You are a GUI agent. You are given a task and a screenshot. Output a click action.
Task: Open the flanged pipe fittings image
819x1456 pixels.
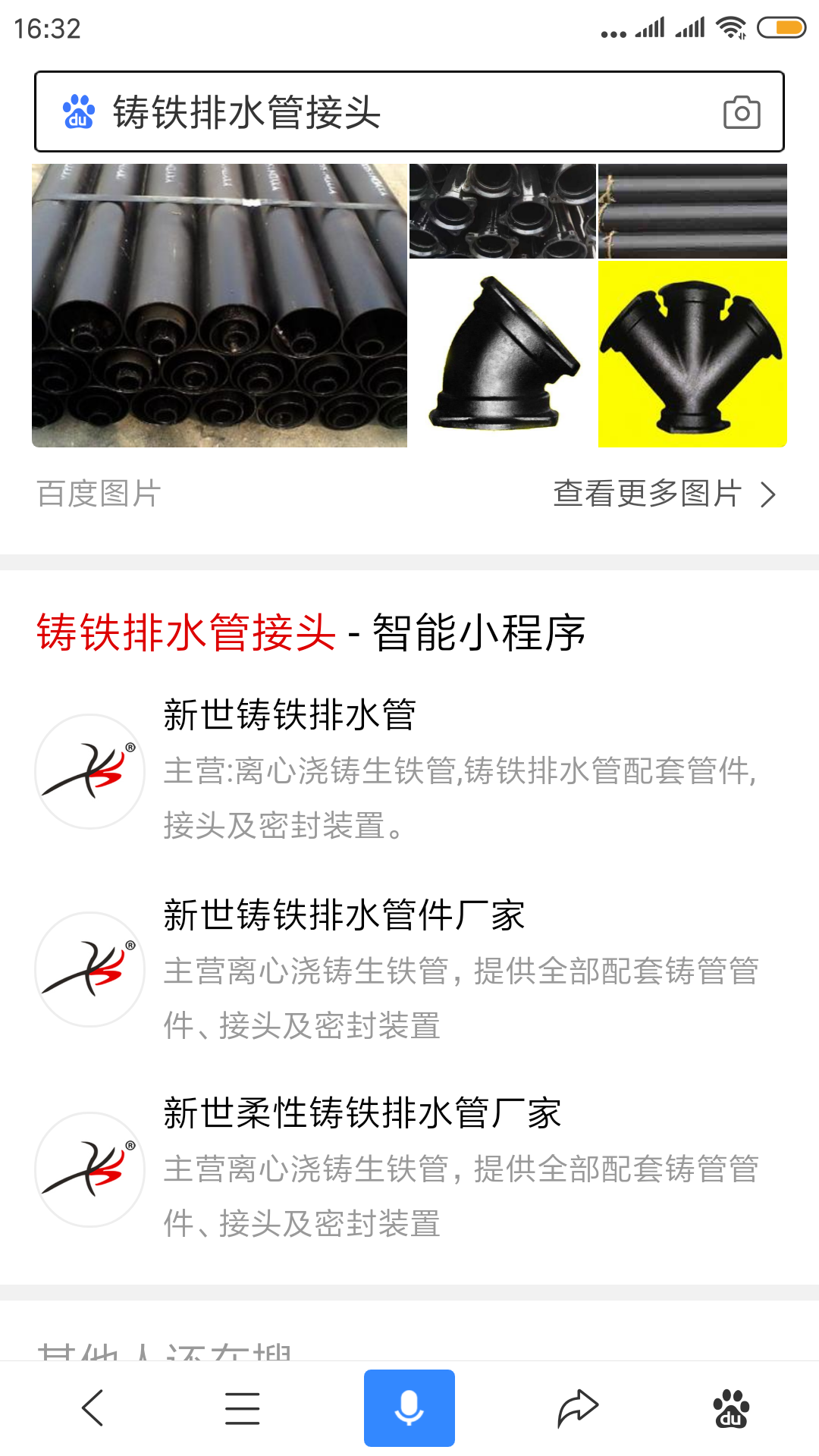502,211
